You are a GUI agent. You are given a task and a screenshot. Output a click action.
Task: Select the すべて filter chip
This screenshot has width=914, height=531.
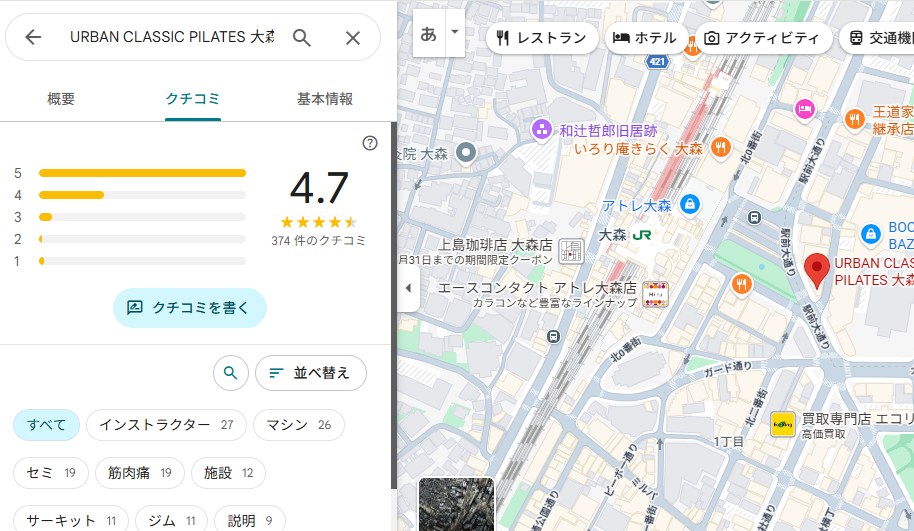pos(46,425)
